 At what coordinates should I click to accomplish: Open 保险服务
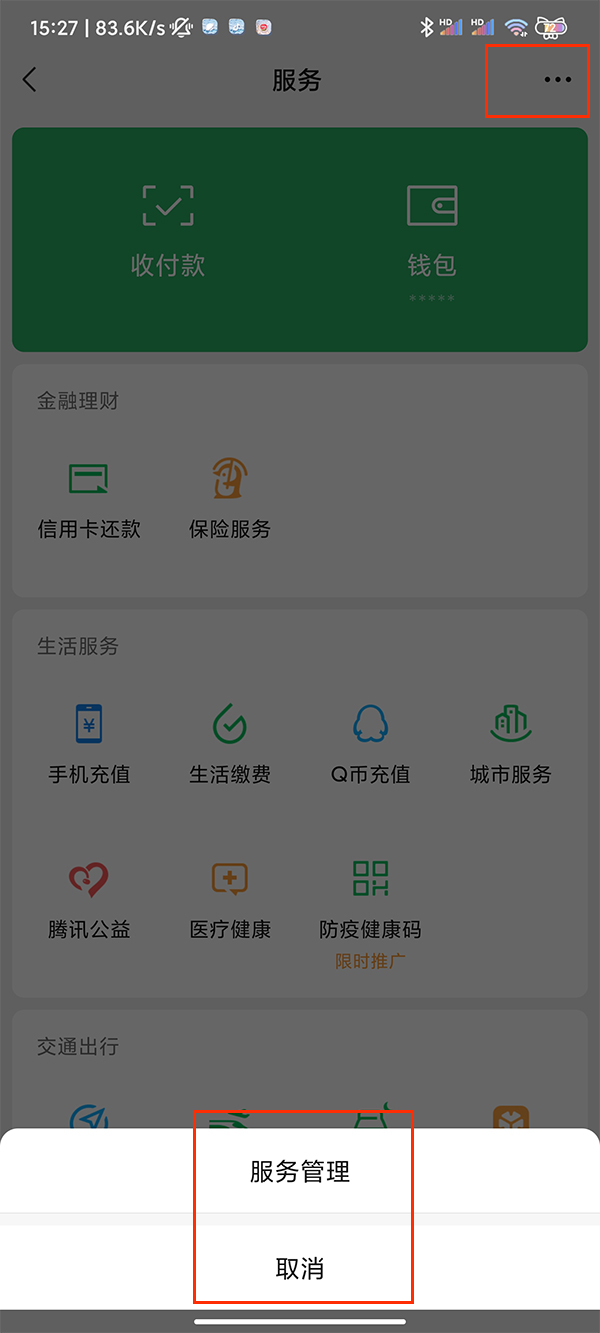230,497
